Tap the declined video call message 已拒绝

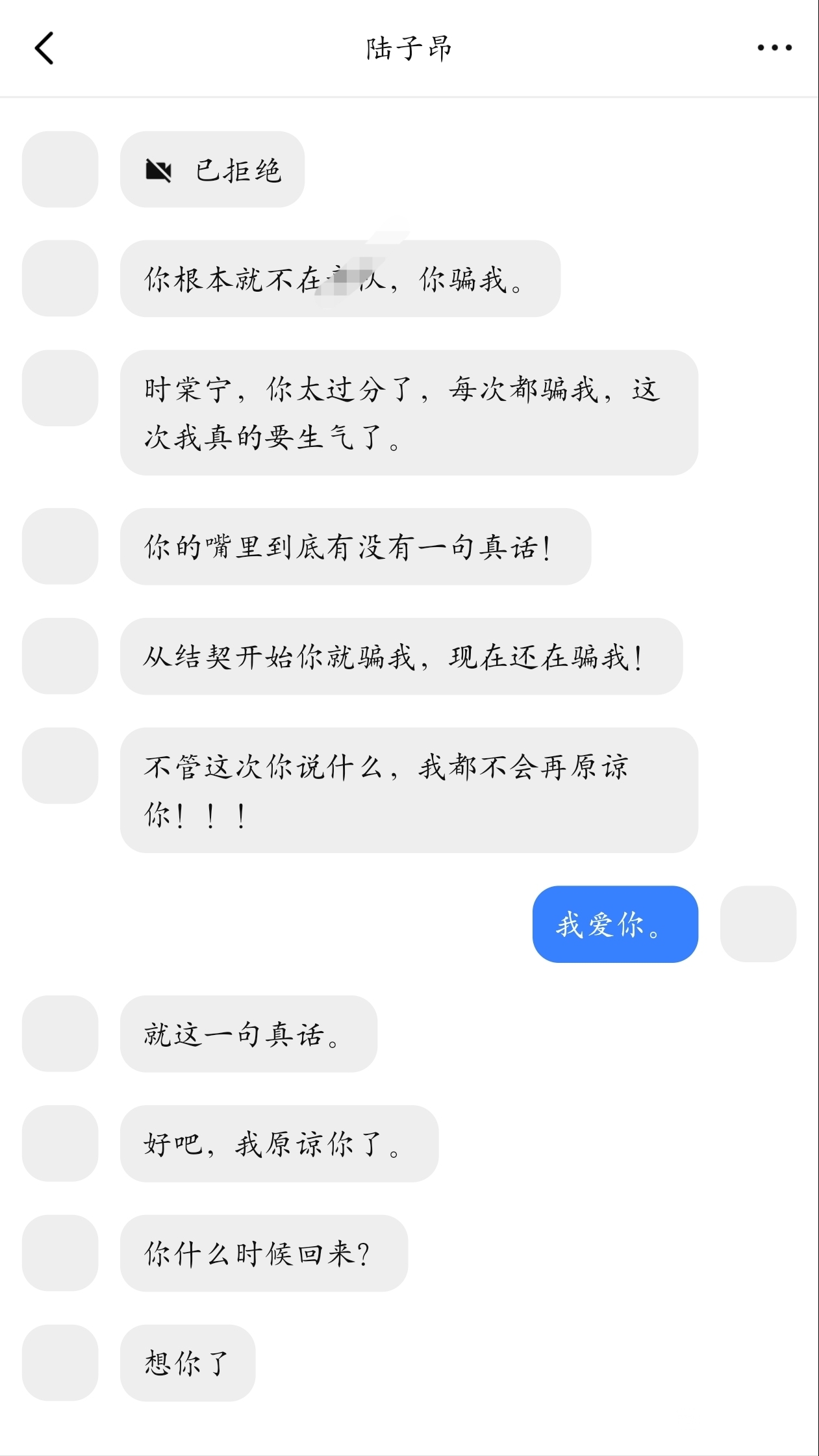[212, 170]
